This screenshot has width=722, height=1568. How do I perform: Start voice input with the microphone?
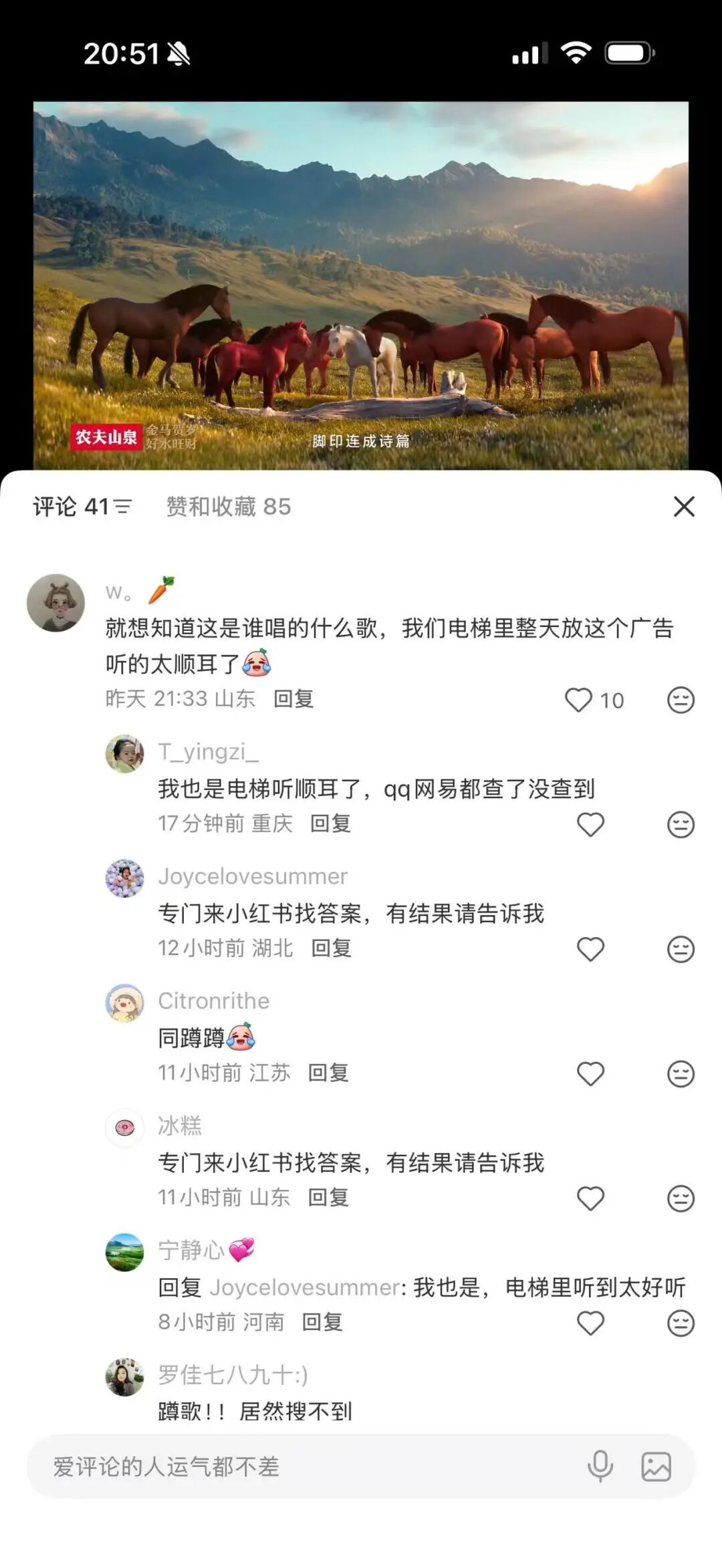coord(600,1466)
